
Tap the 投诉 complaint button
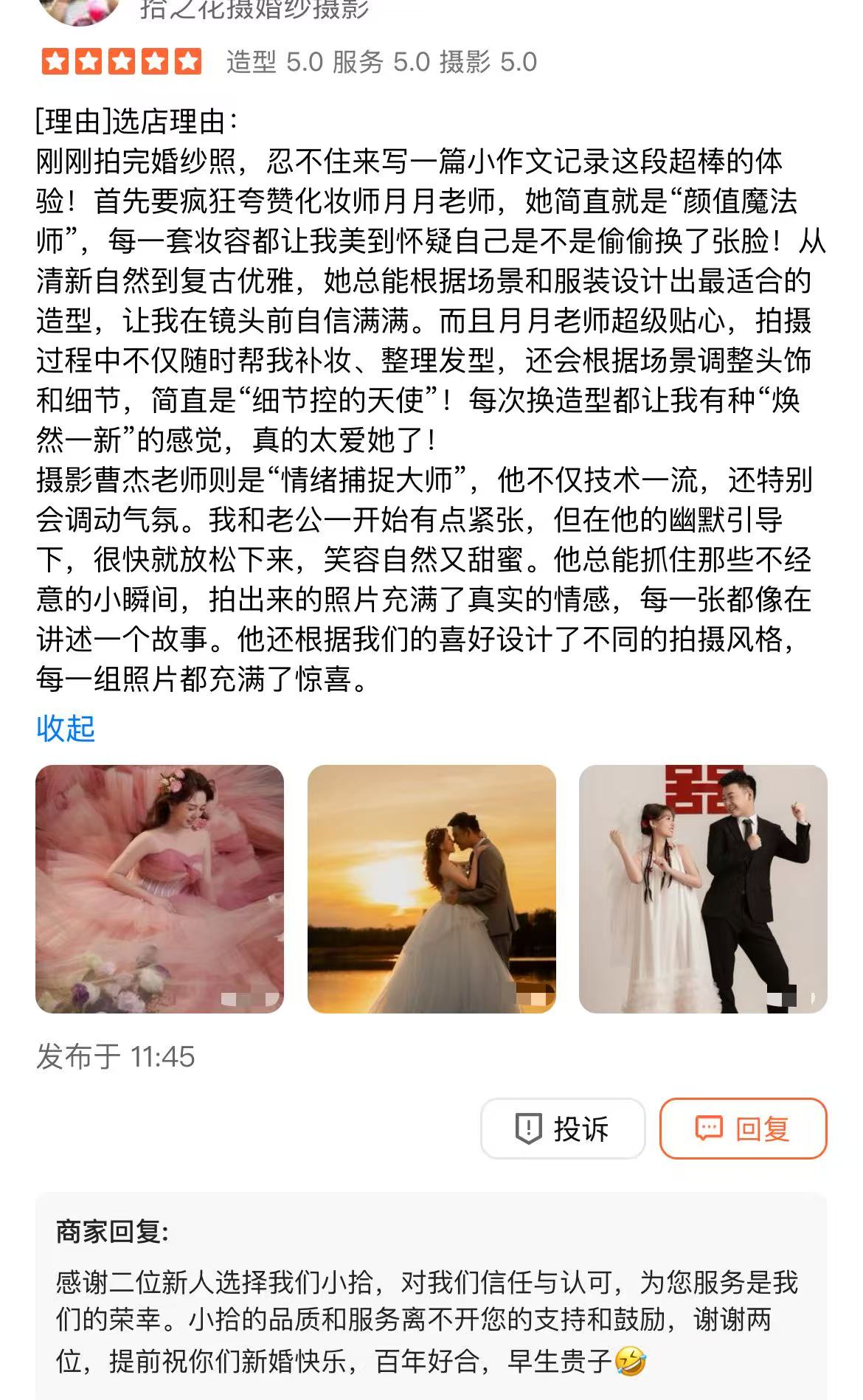pyautogui.click(x=563, y=1129)
